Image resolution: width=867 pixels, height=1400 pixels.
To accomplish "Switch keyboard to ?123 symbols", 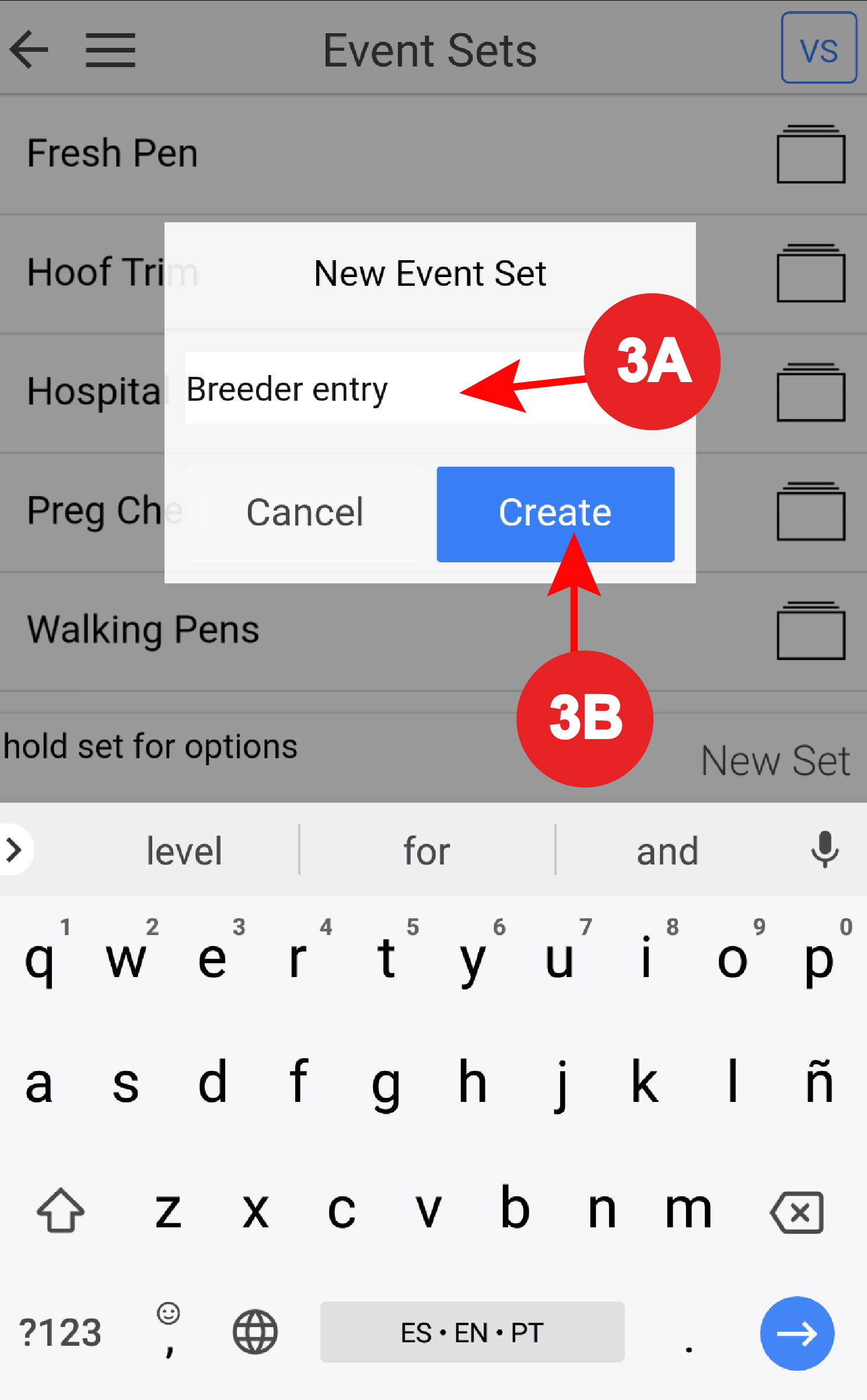I will click(61, 1333).
